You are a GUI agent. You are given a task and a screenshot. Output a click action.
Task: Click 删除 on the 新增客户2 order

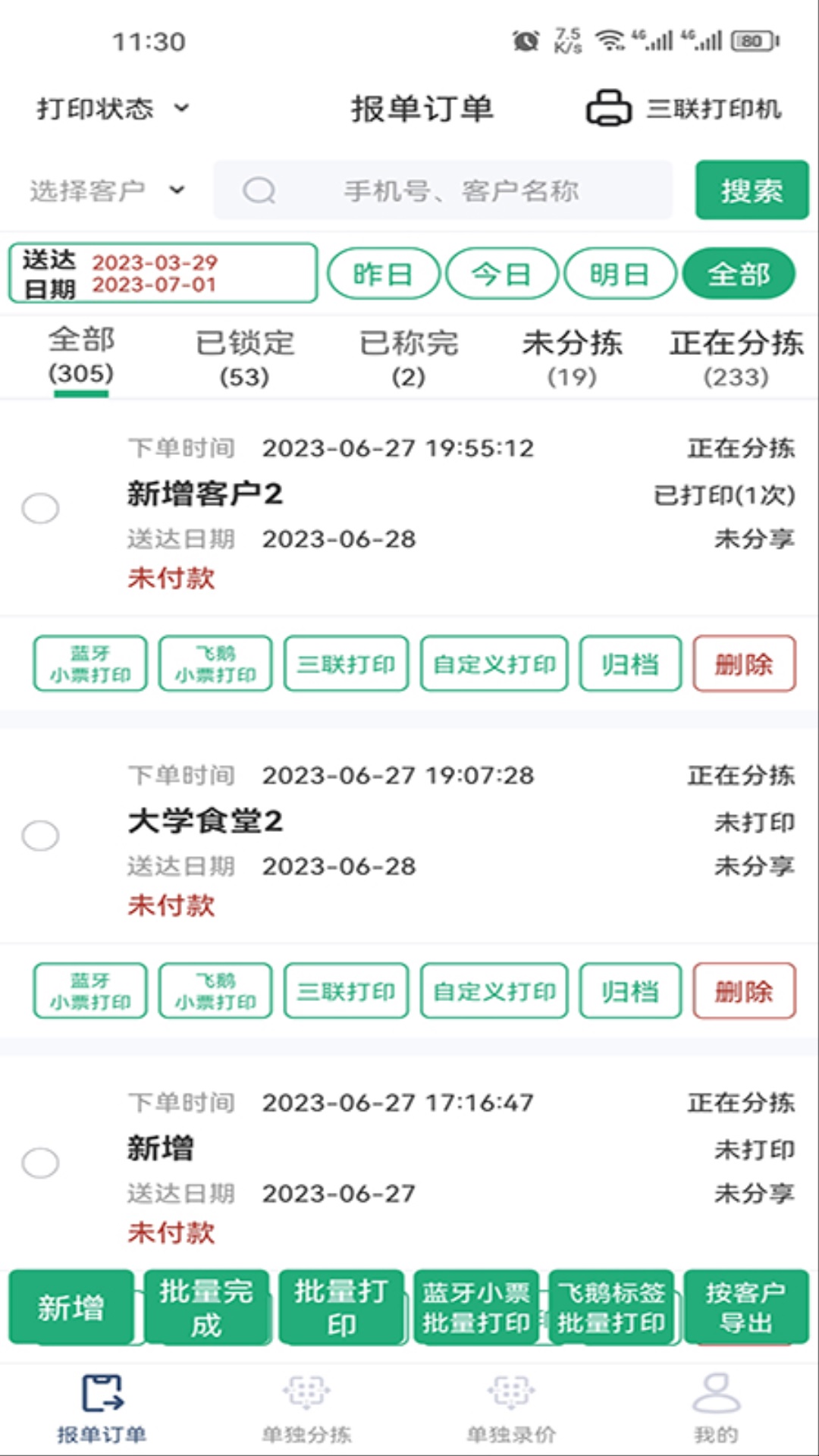[x=745, y=664]
